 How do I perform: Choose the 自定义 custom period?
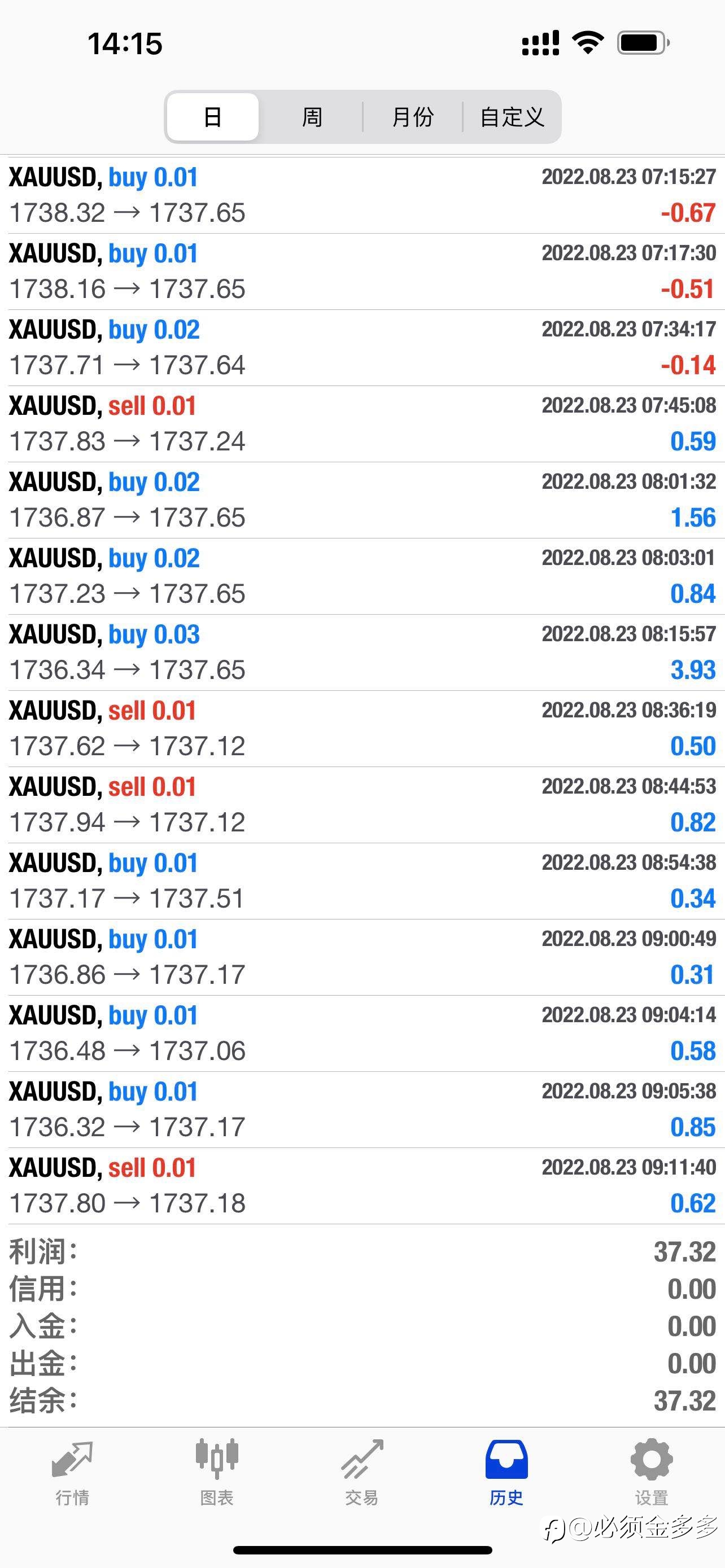pos(512,117)
